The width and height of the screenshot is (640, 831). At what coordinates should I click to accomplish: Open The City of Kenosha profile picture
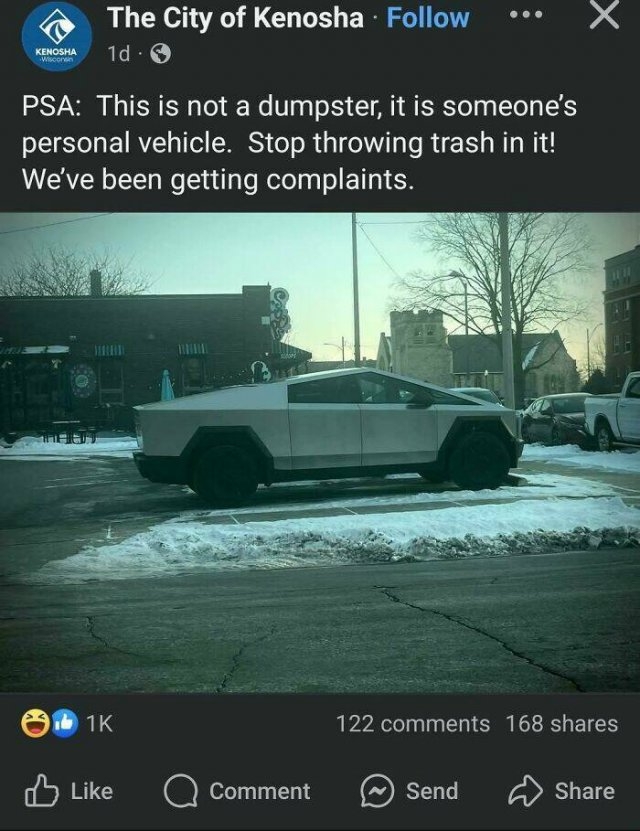point(57,37)
